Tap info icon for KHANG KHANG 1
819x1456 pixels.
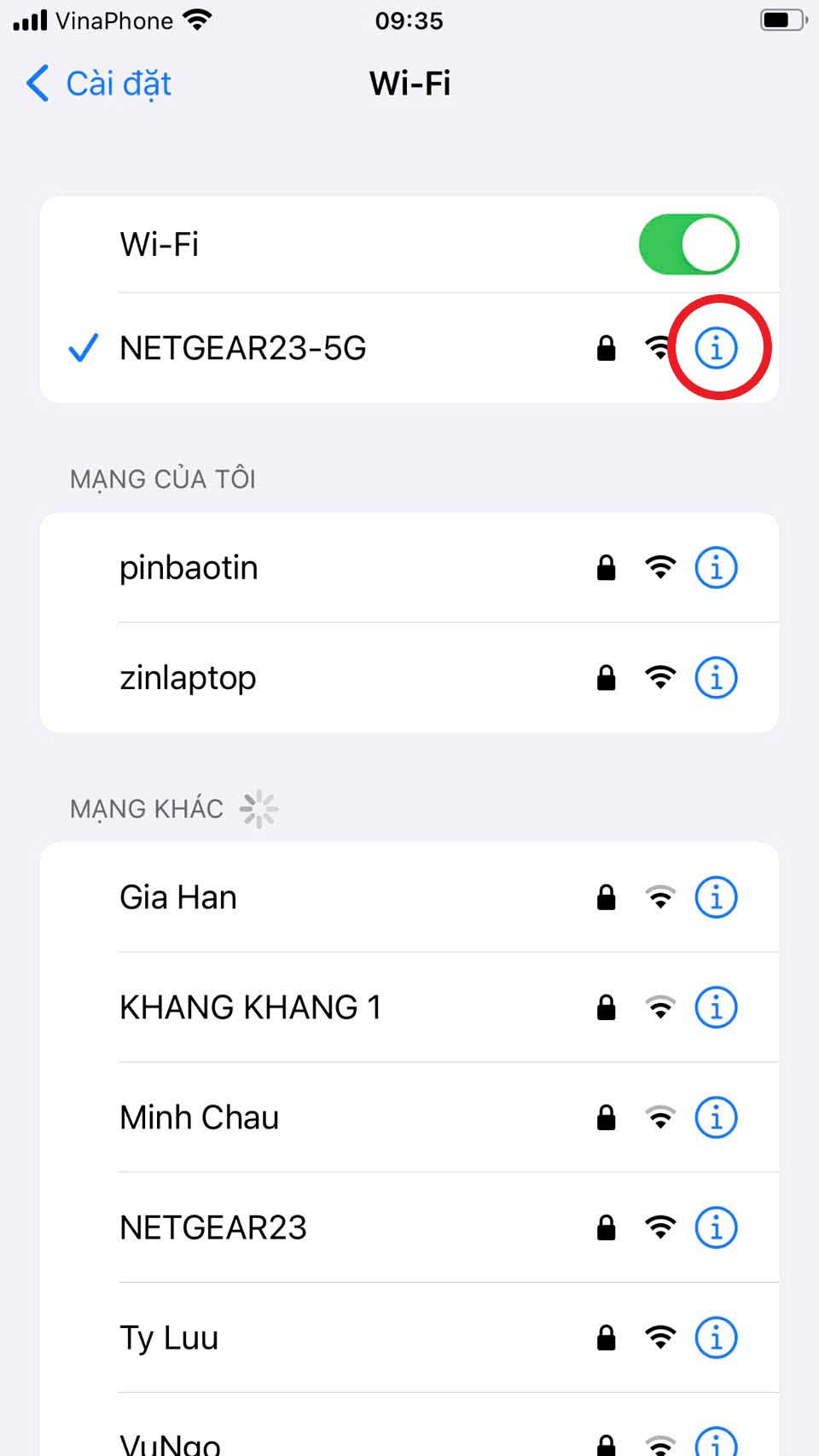(716, 1007)
